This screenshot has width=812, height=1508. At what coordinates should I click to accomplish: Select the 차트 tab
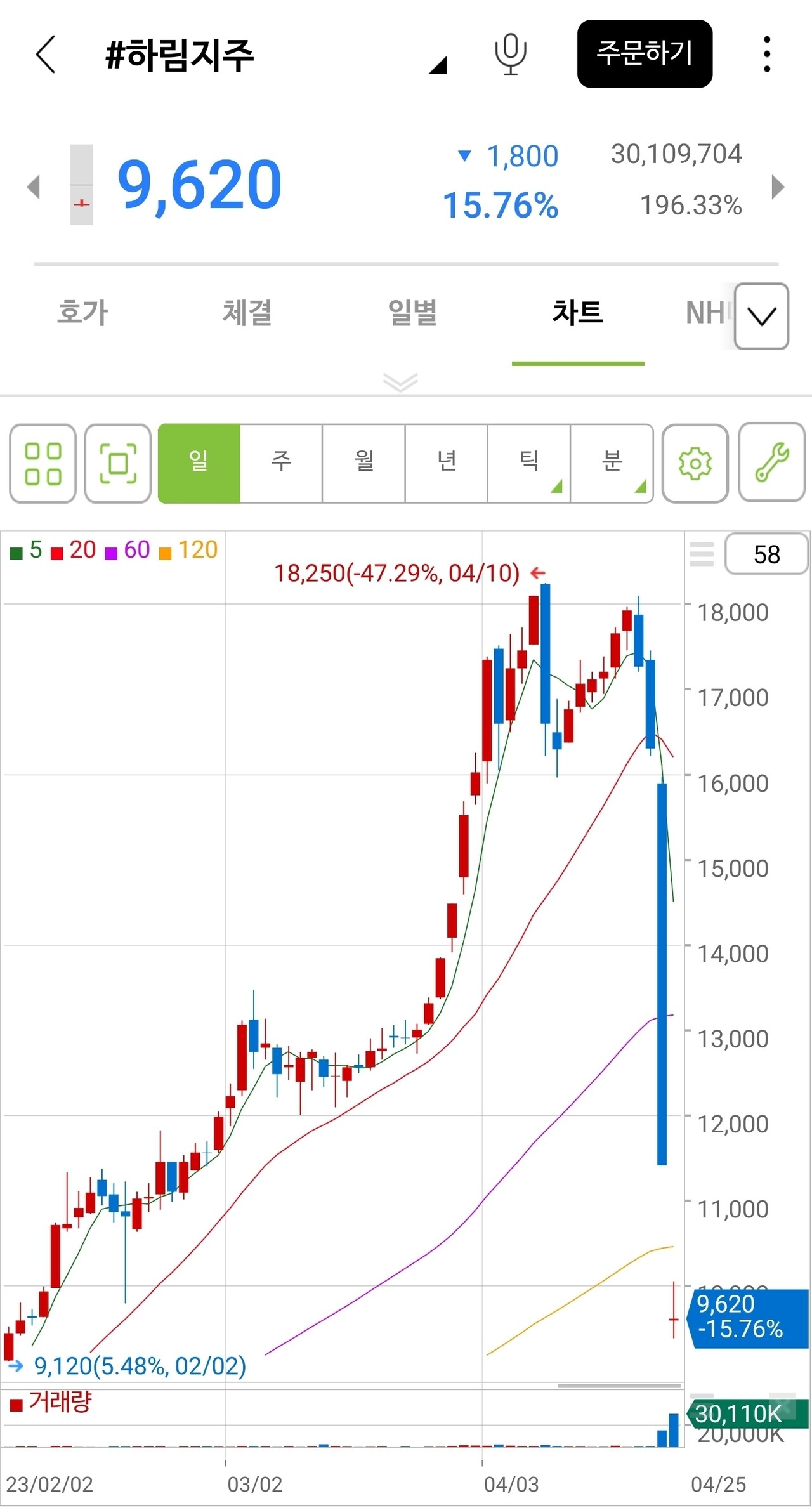pyautogui.click(x=577, y=313)
